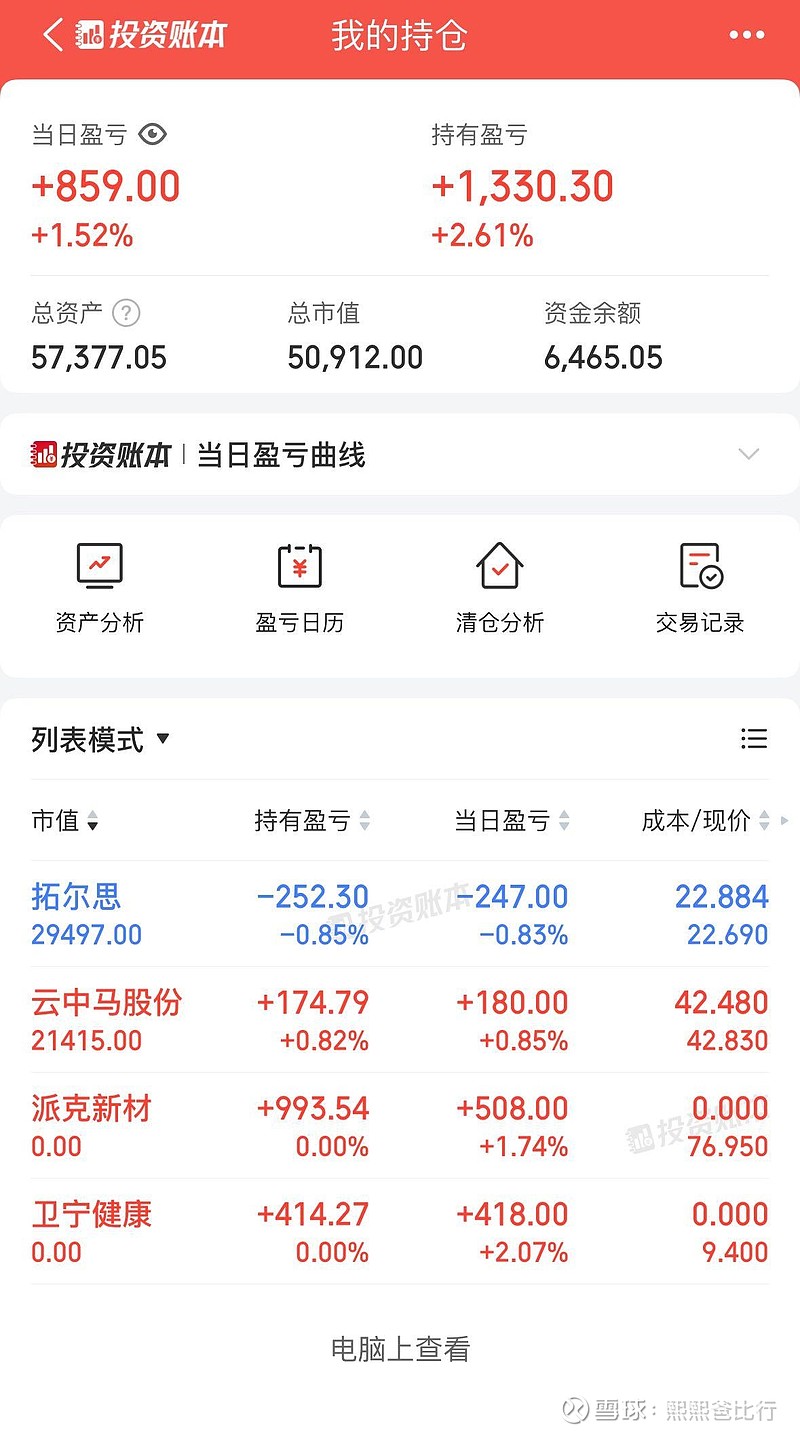
Task: Open the 列表模式 dropdown
Action: point(101,740)
